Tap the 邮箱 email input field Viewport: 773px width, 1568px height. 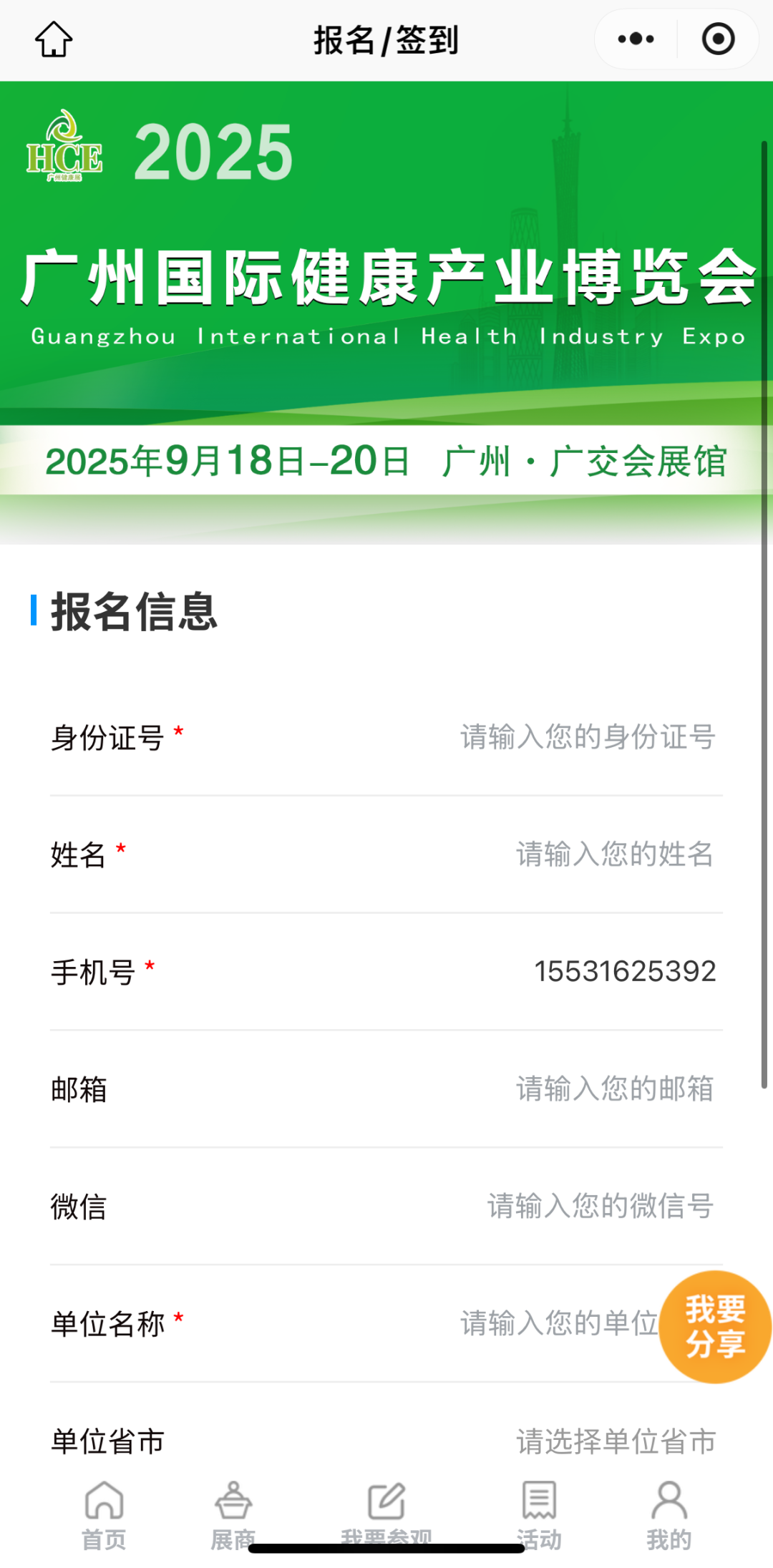click(x=613, y=1089)
